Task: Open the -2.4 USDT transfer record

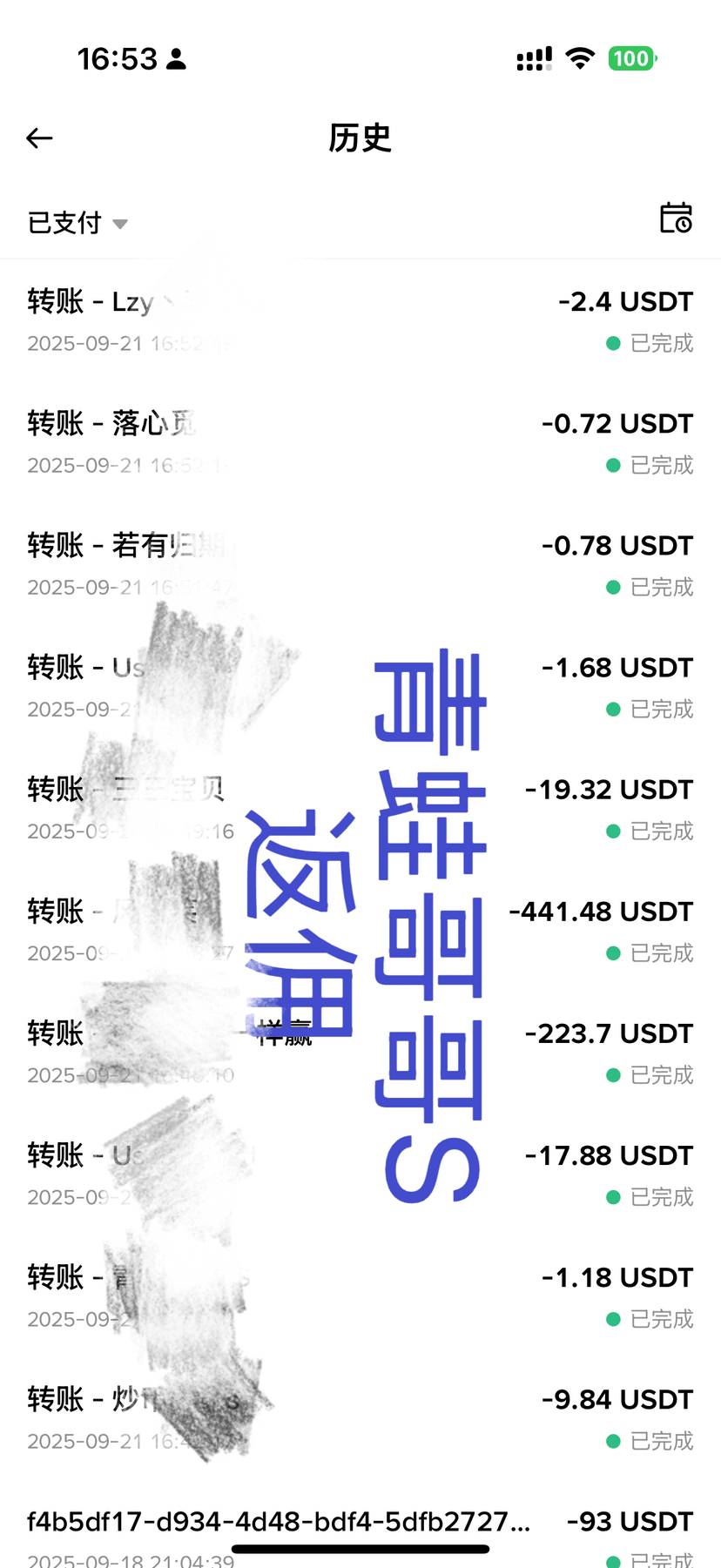Action: (x=360, y=320)
